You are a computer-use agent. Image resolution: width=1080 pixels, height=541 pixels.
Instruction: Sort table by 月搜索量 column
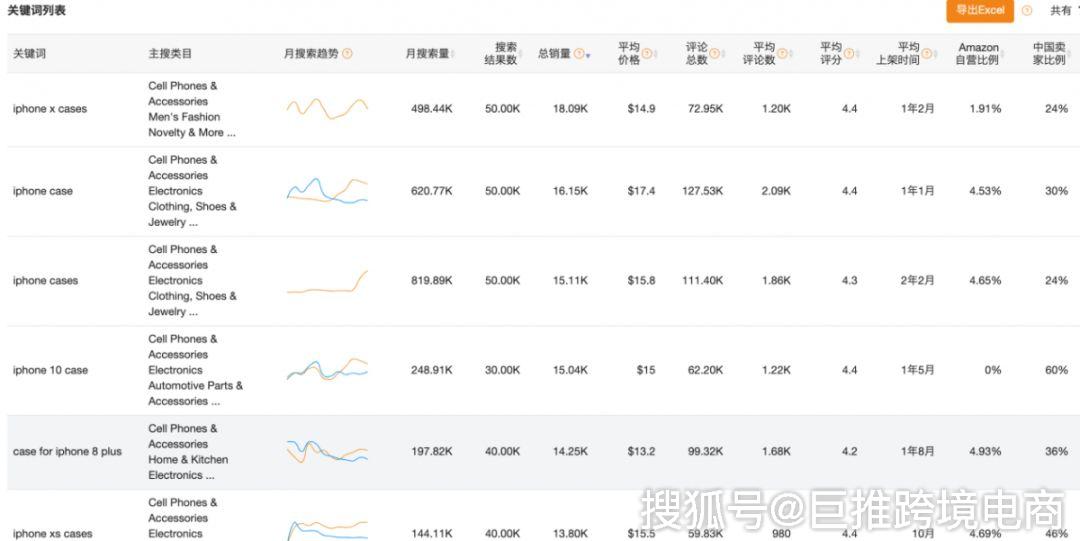point(454,54)
